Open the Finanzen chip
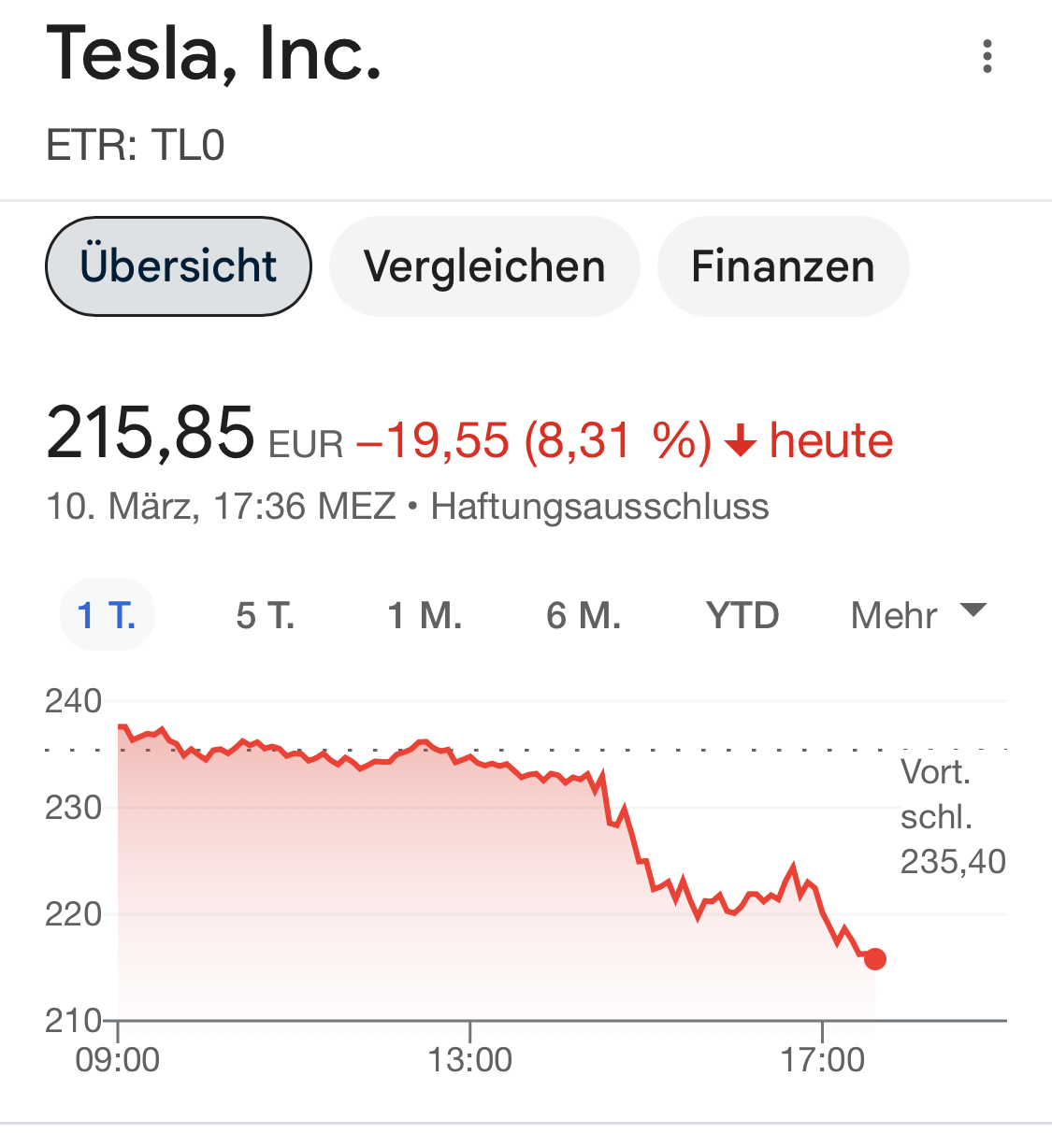The height and width of the screenshot is (1148, 1052). [x=783, y=266]
